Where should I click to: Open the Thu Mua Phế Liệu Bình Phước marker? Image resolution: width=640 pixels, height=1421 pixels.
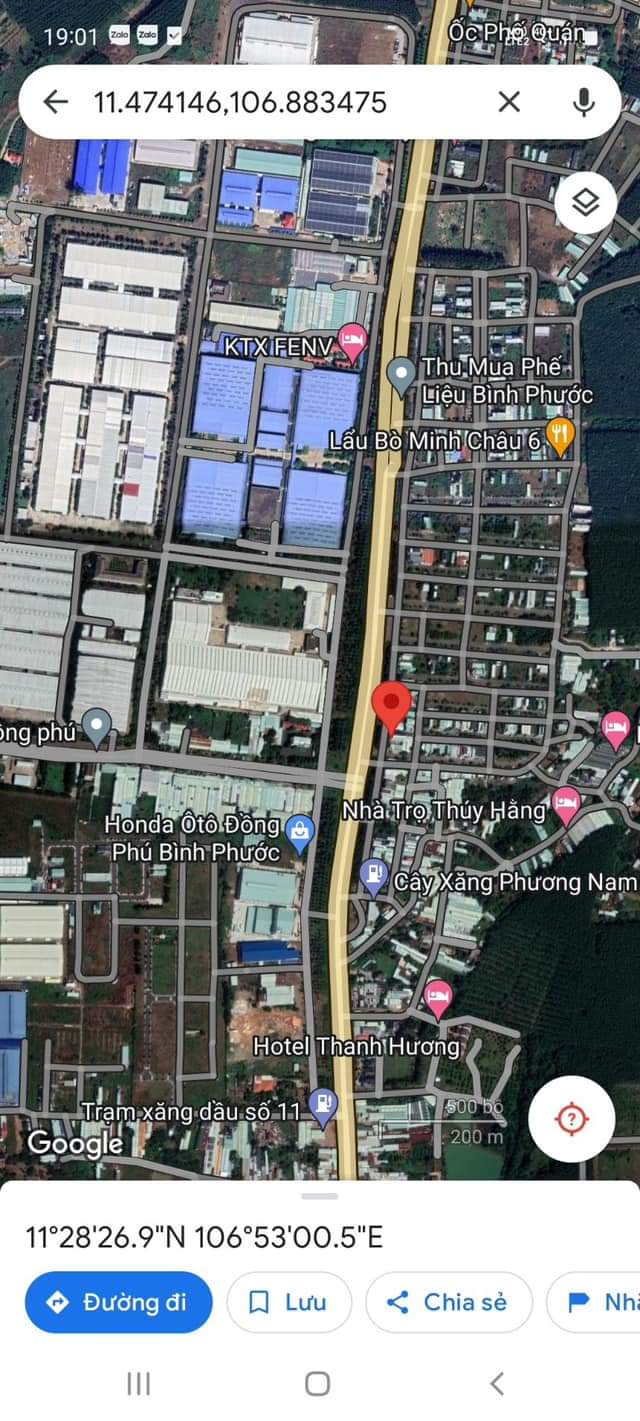click(x=401, y=377)
